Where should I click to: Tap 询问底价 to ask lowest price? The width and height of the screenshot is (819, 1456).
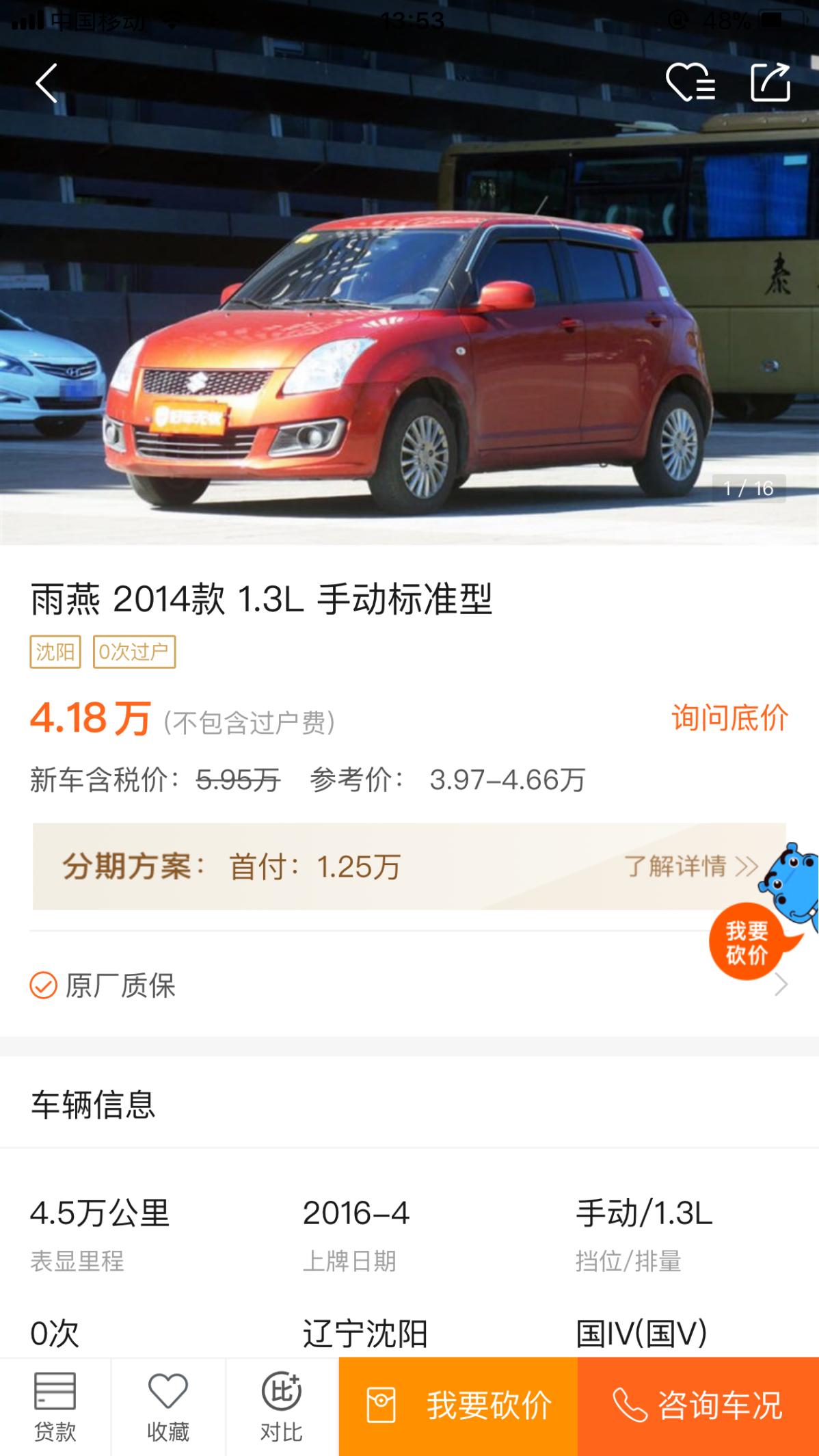[x=729, y=718]
